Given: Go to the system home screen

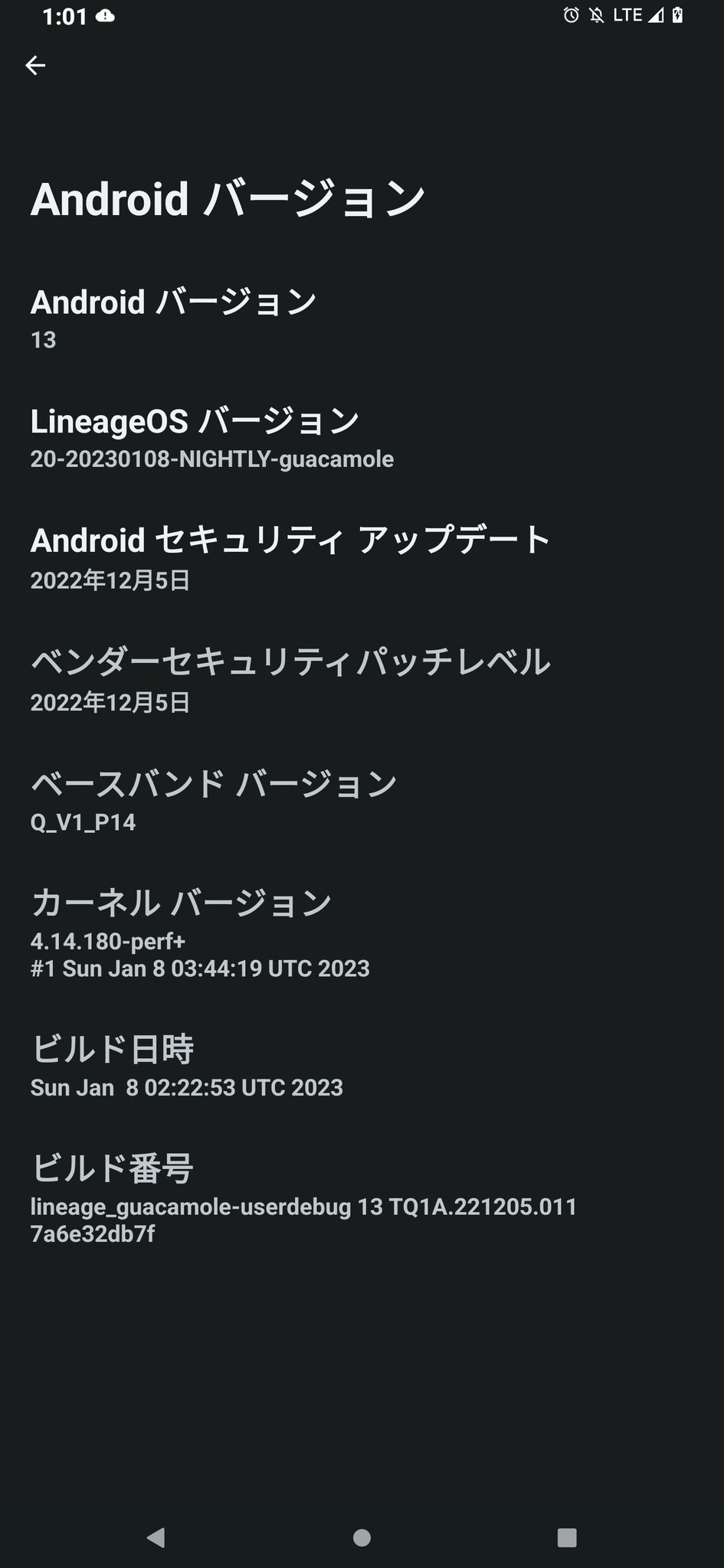Looking at the screenshot, I should pyautogui.click(x=362, y=1537).
